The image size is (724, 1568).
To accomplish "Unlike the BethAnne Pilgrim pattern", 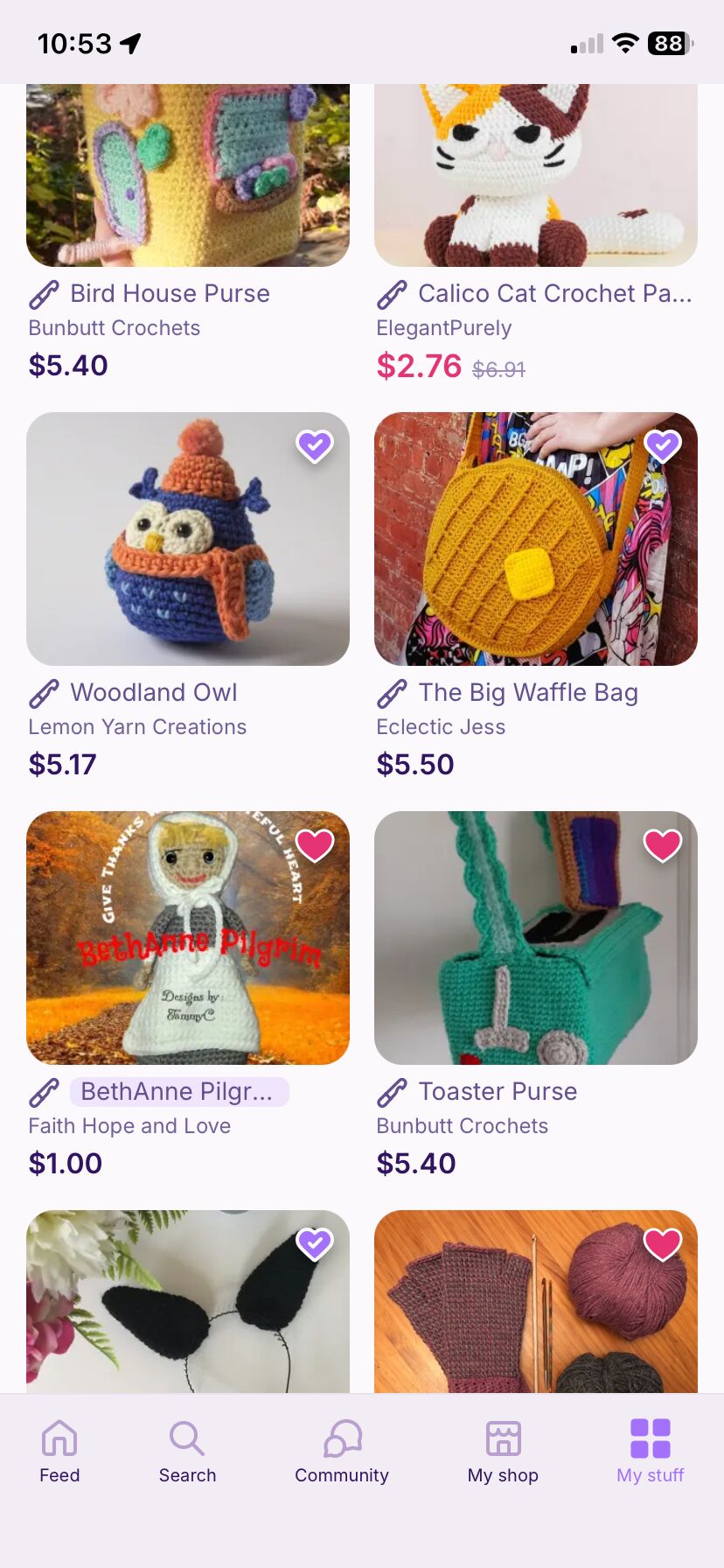I will pos(315,845).
